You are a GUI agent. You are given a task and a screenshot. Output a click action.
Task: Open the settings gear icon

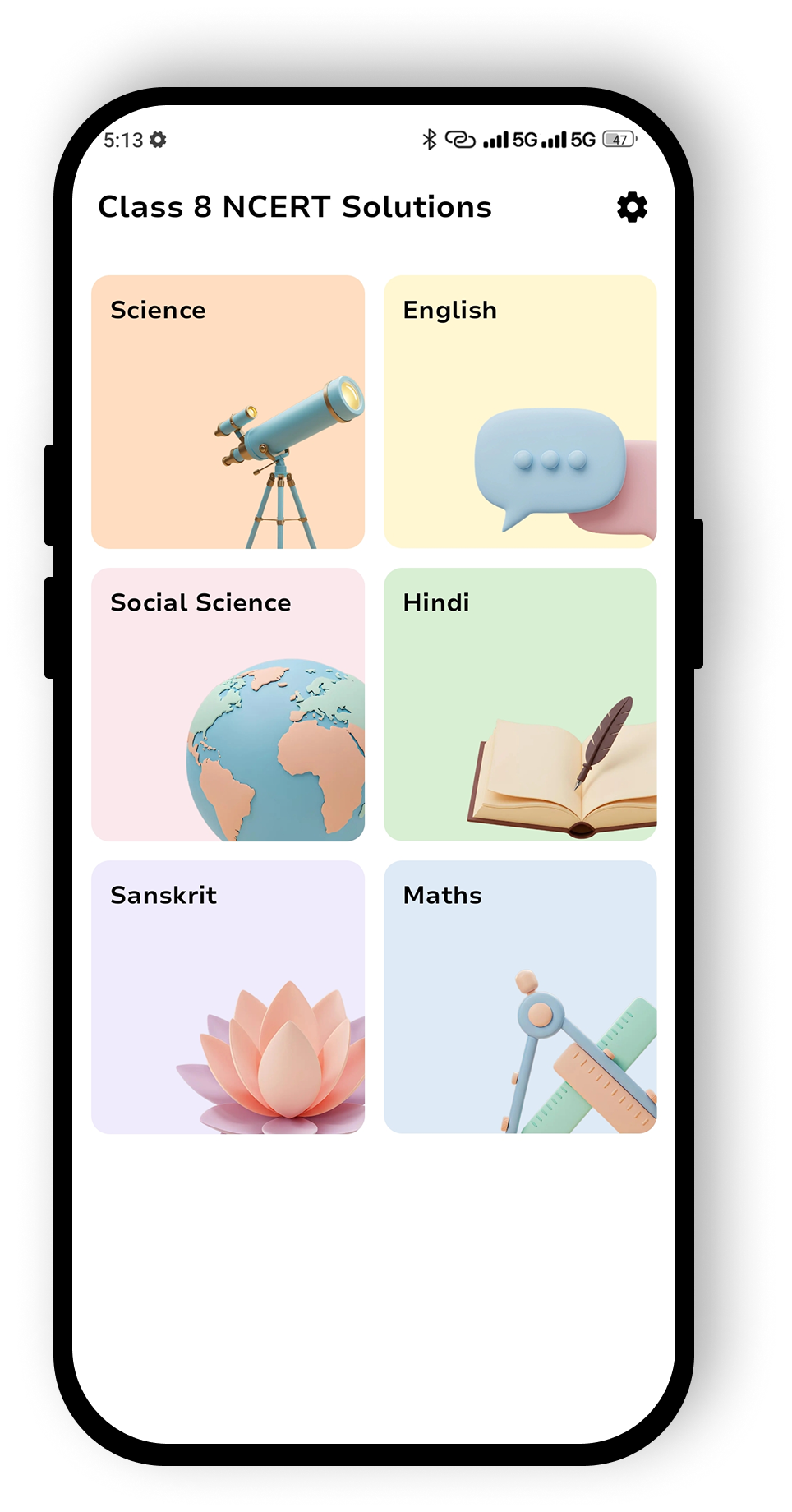click(x=632, y=207)
